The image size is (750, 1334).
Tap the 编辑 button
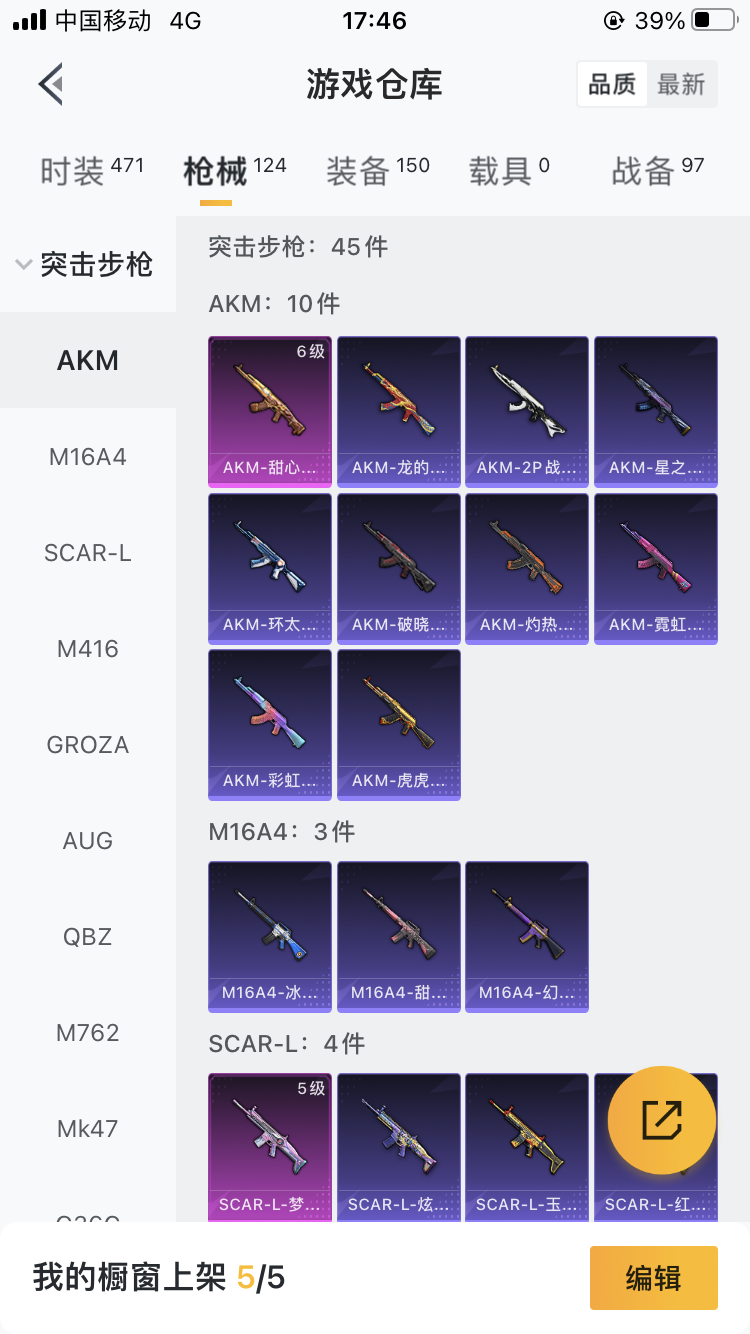point(653,1277)
